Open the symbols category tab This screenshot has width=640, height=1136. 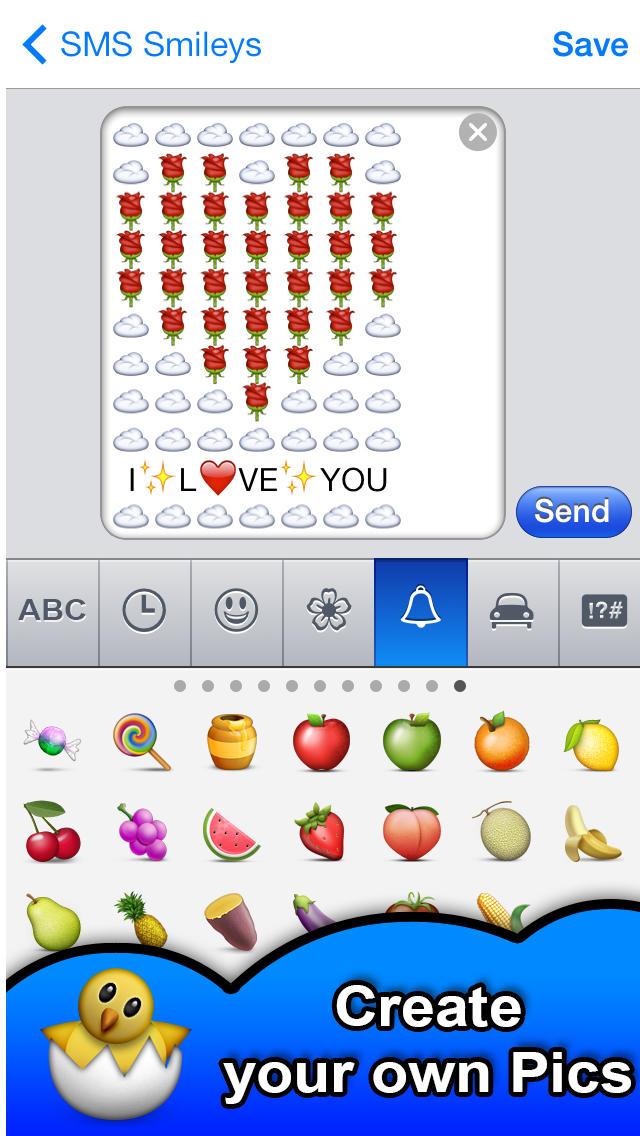pos(603,610)
